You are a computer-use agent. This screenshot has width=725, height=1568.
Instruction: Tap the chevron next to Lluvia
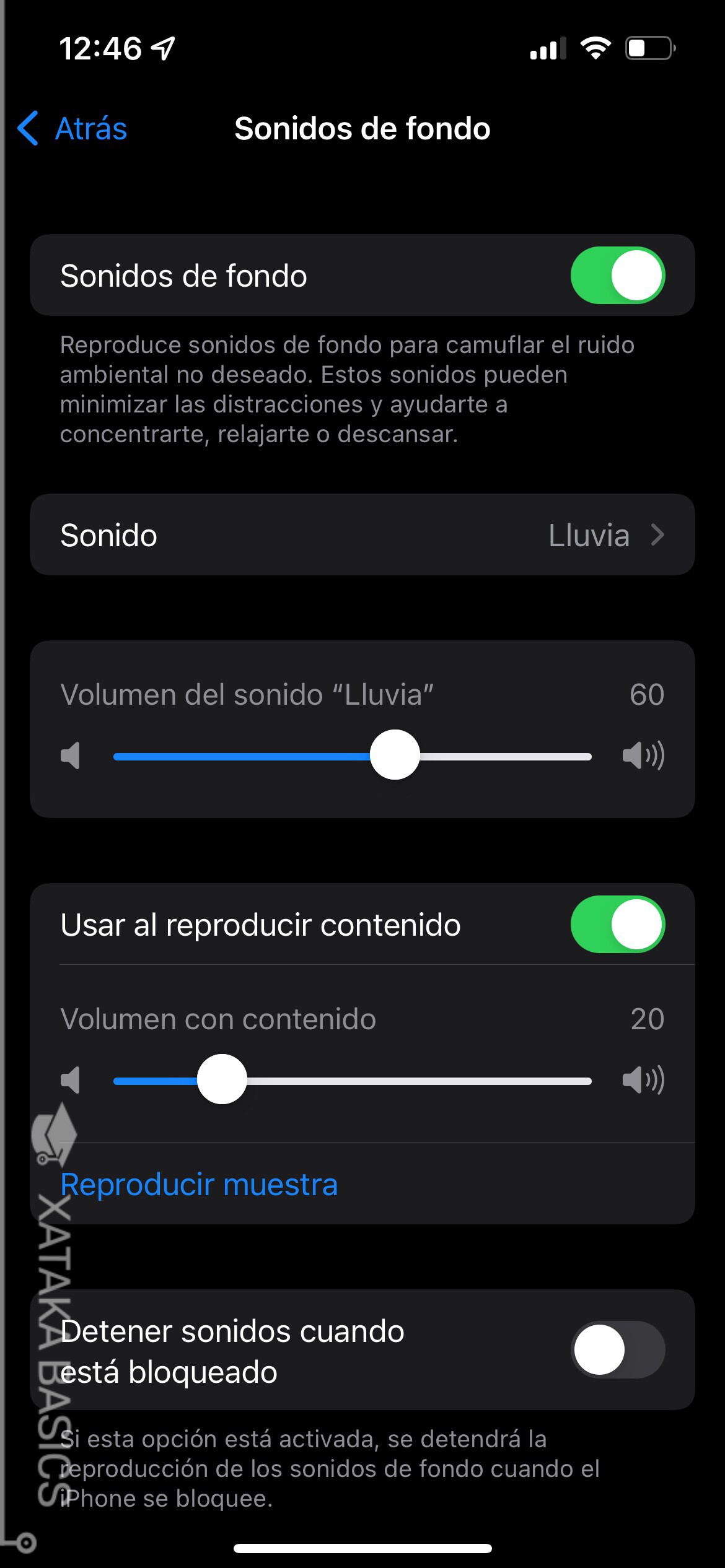[x=657, y=535]
